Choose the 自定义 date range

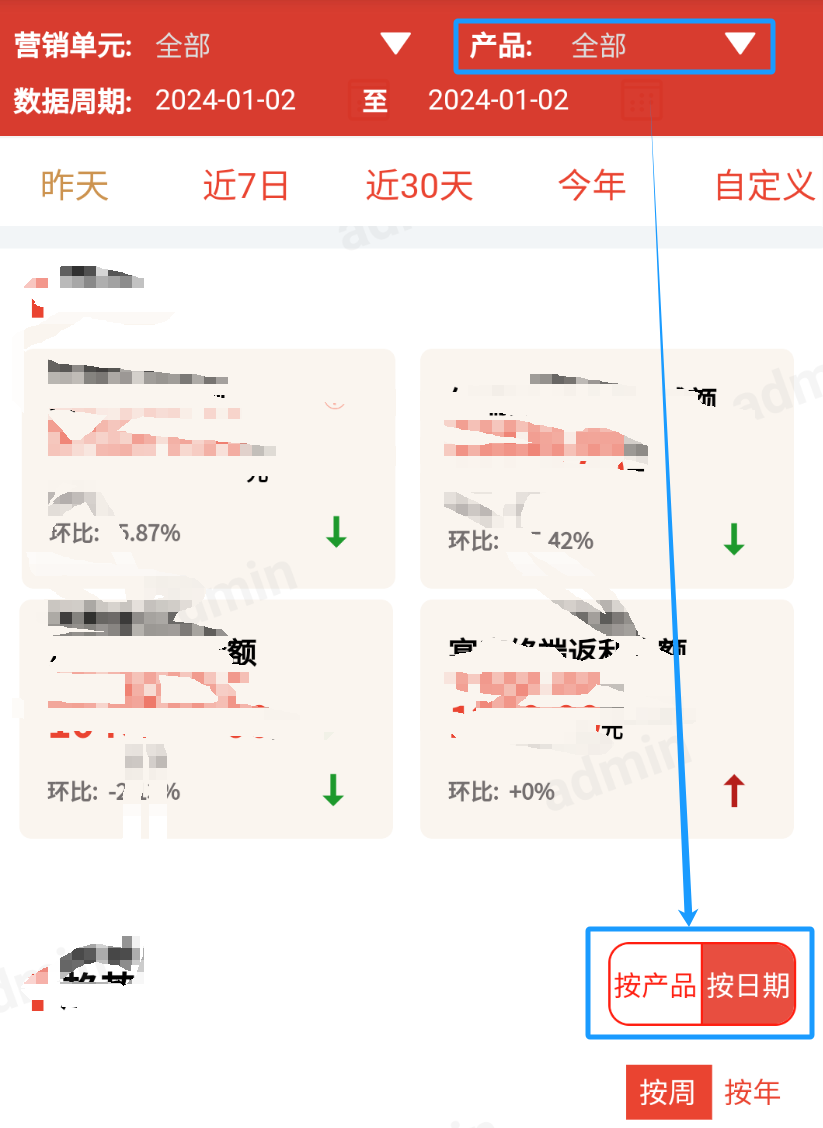pos(764,185)
